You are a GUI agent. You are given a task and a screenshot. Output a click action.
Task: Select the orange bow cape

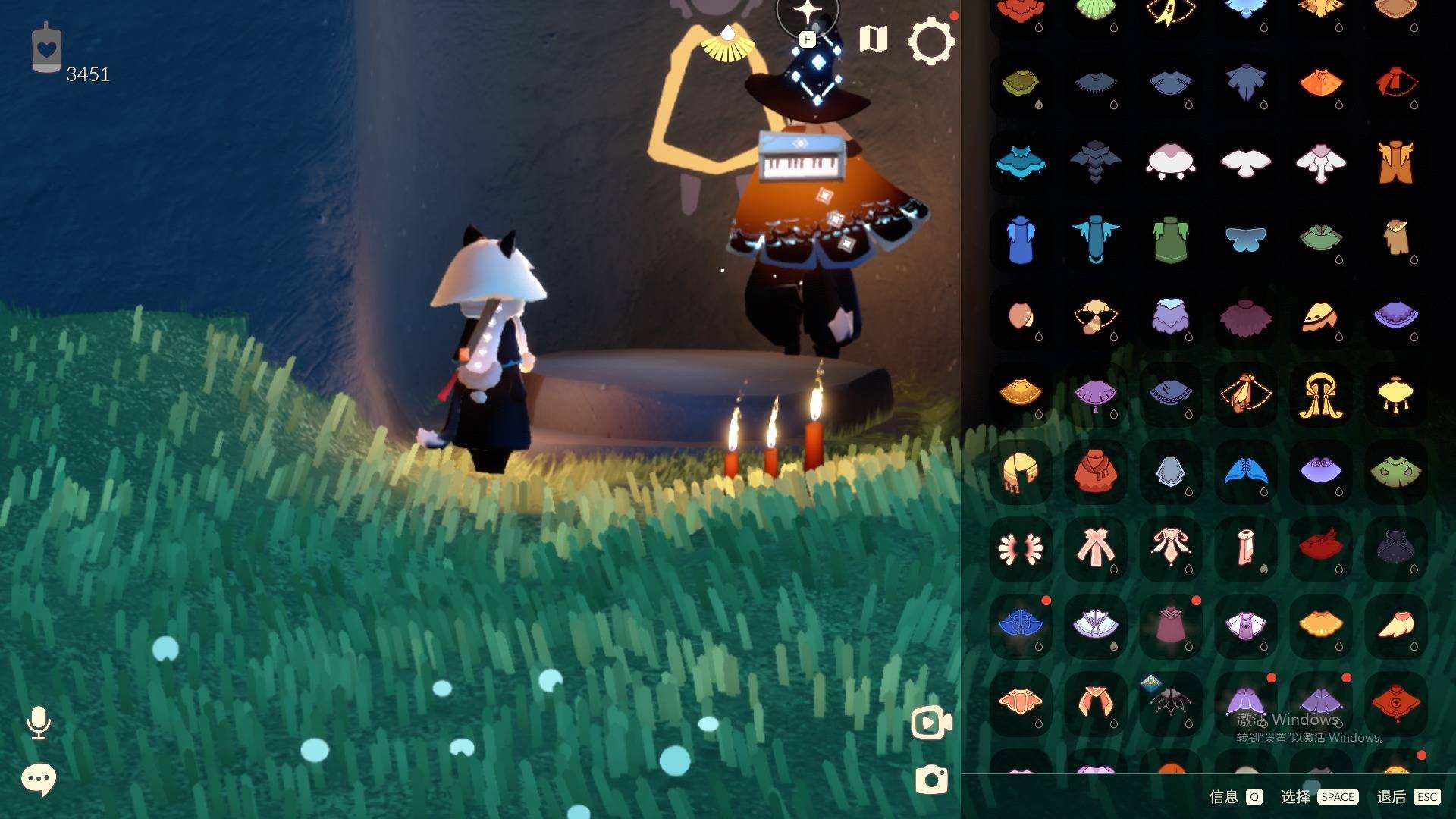(1320, 82)
